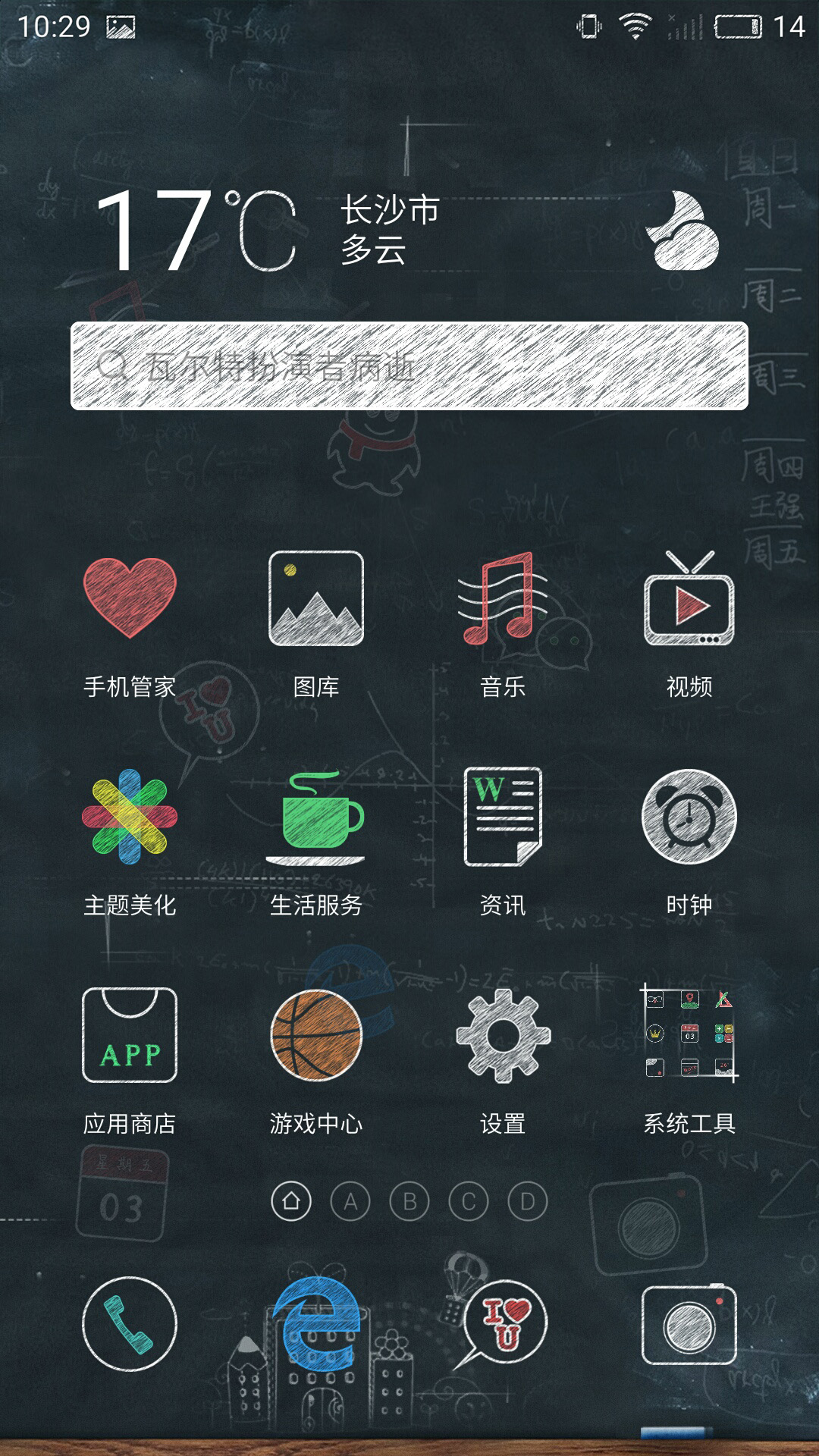Open 设置 settings
The height and width of the screenshot is (1456, 819).
tap(503, 1036)
